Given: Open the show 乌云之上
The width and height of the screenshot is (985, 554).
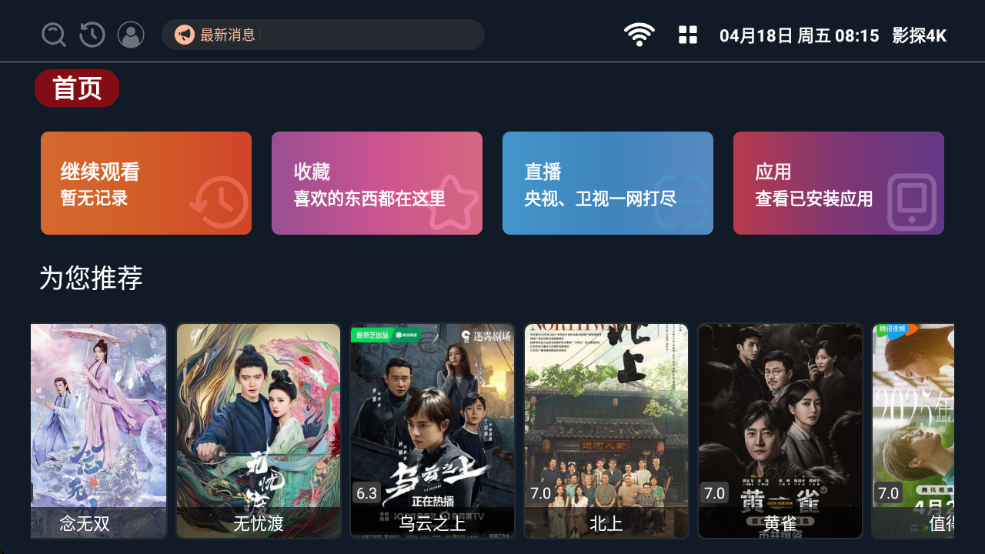Looking at the screenshot, I should 432,430.
